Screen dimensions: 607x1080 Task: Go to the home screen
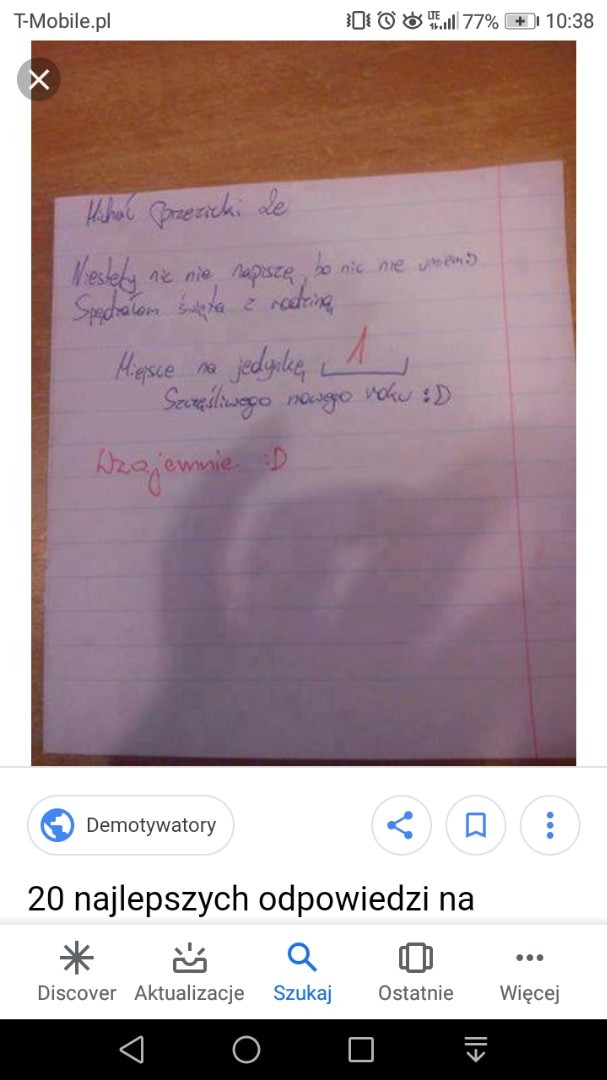tap(246, 1049)
